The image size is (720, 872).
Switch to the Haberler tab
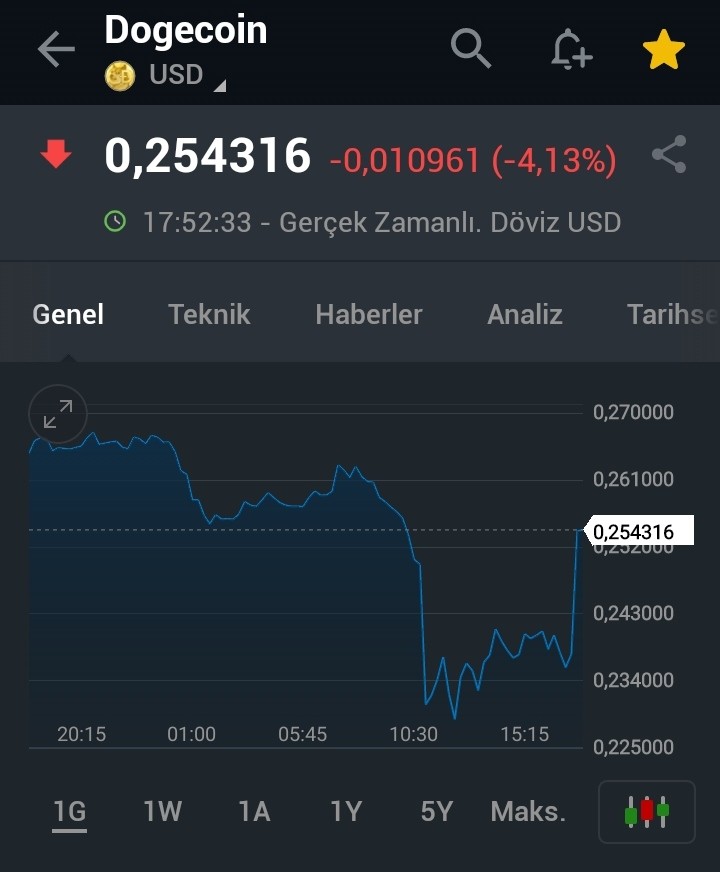tap(369, 314)
